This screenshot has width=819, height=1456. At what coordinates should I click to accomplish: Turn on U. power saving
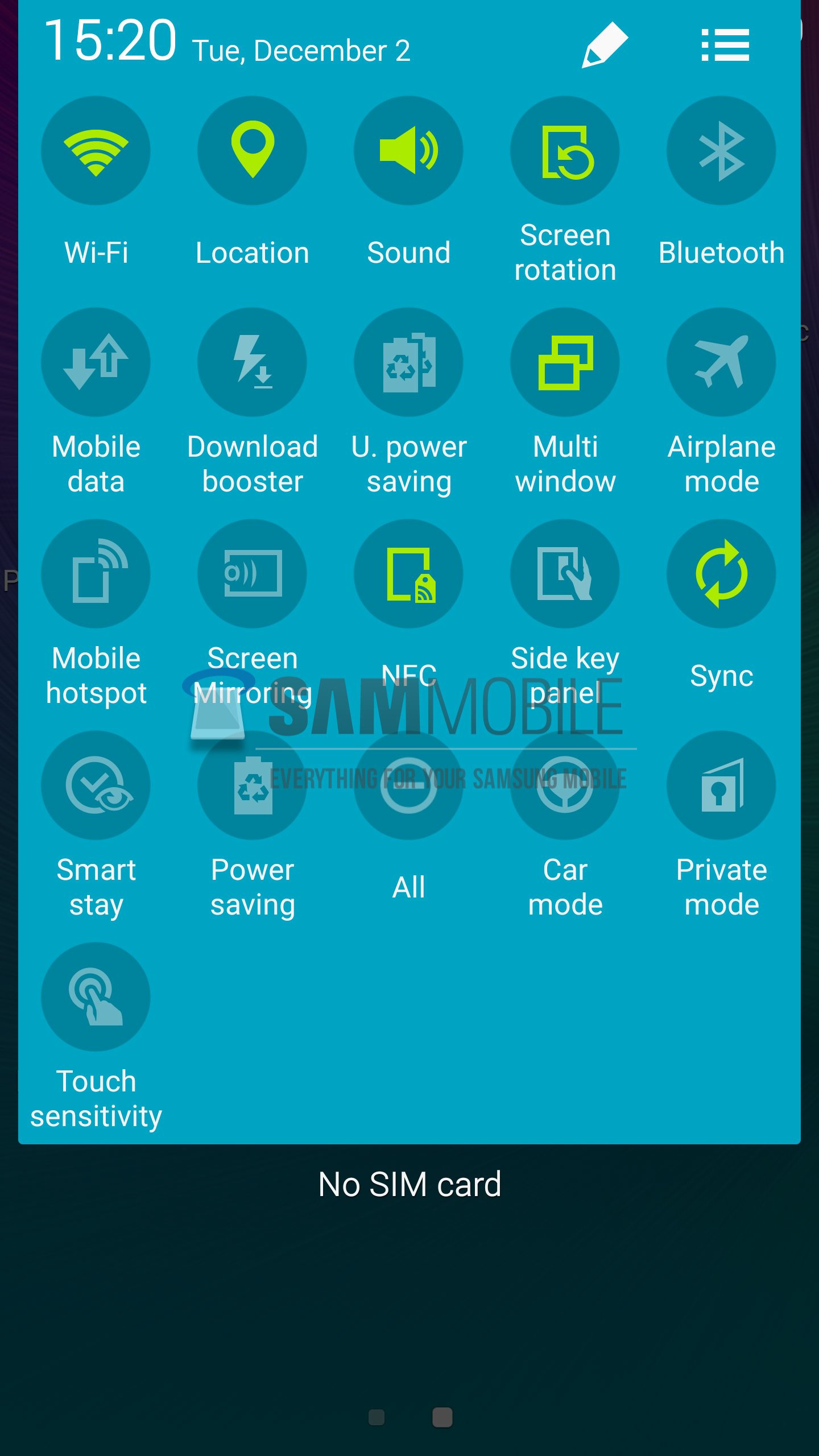[x=408, y=362]
